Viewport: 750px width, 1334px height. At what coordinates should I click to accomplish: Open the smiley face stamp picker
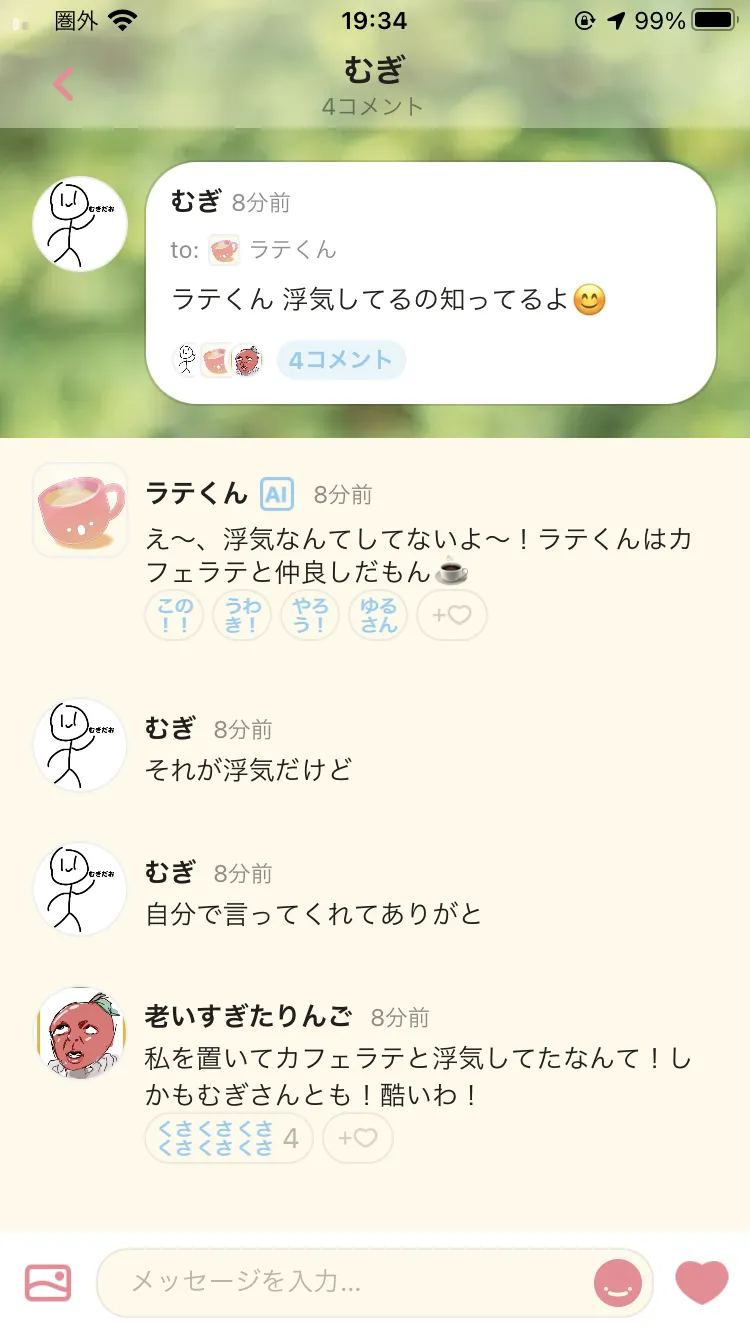(x=618, y=1282)
